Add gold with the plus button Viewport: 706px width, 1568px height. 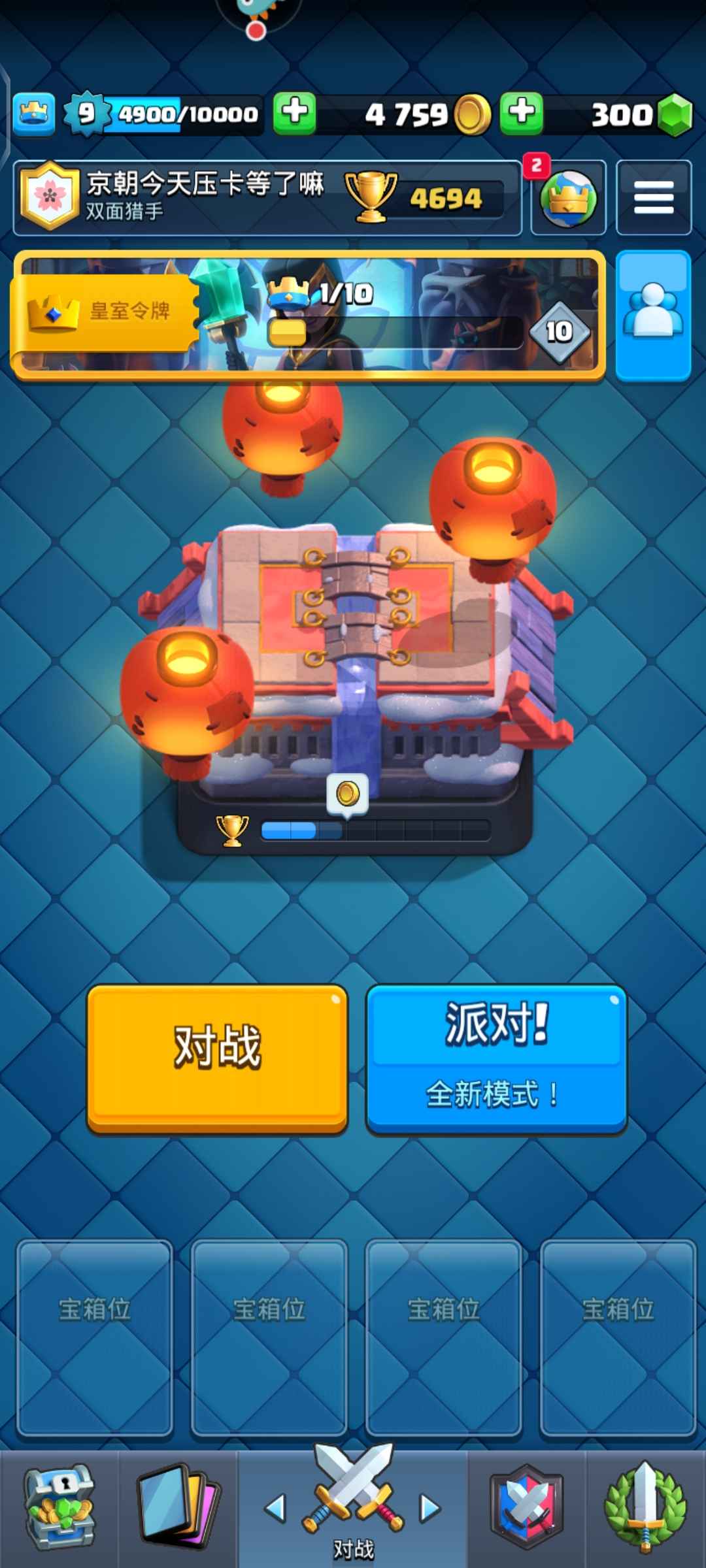coord(295,113)
